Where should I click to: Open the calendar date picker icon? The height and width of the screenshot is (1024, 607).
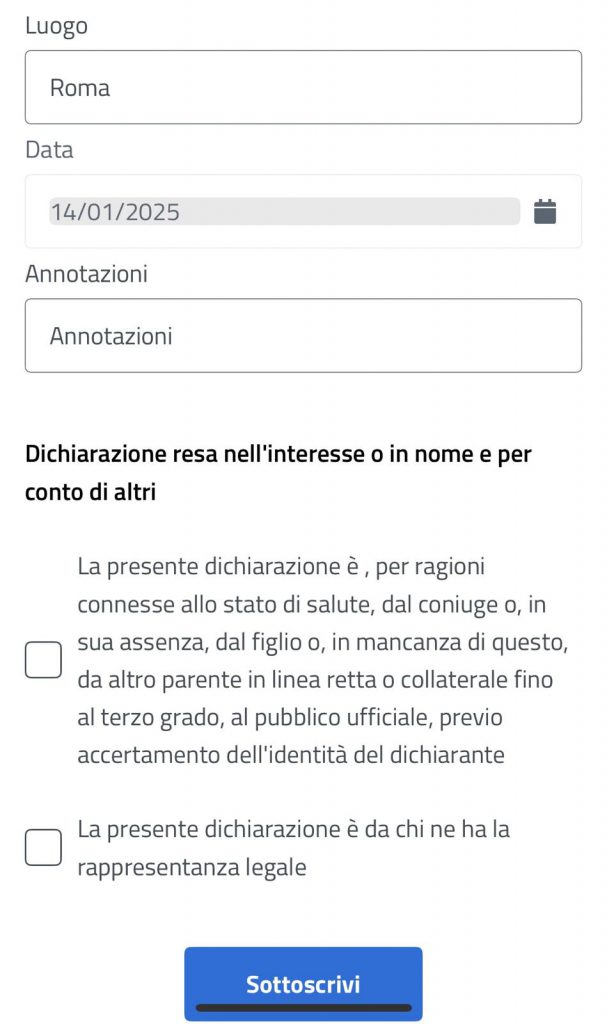(545, 212)
